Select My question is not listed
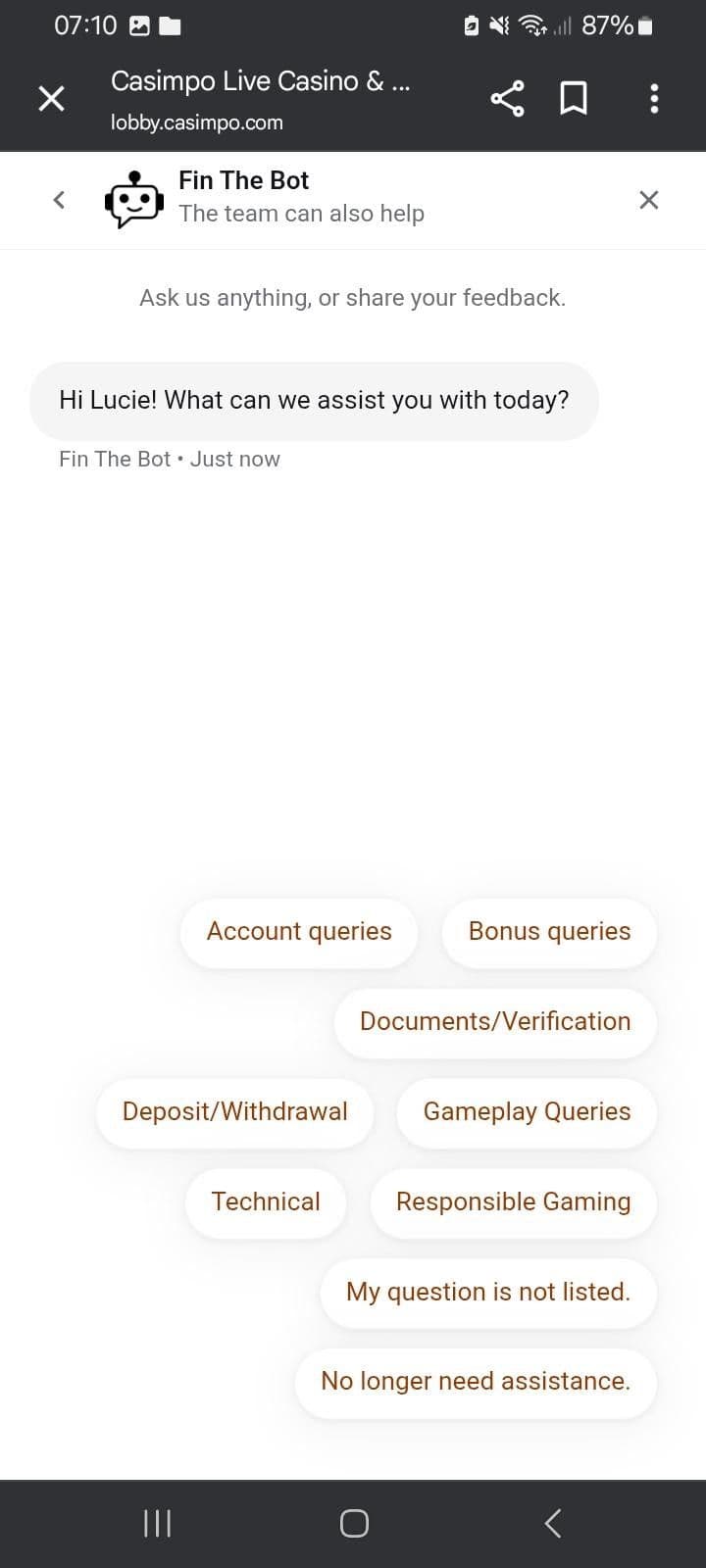The height and width of the screenshot is (1568, 706). [x=488, y=1292]
